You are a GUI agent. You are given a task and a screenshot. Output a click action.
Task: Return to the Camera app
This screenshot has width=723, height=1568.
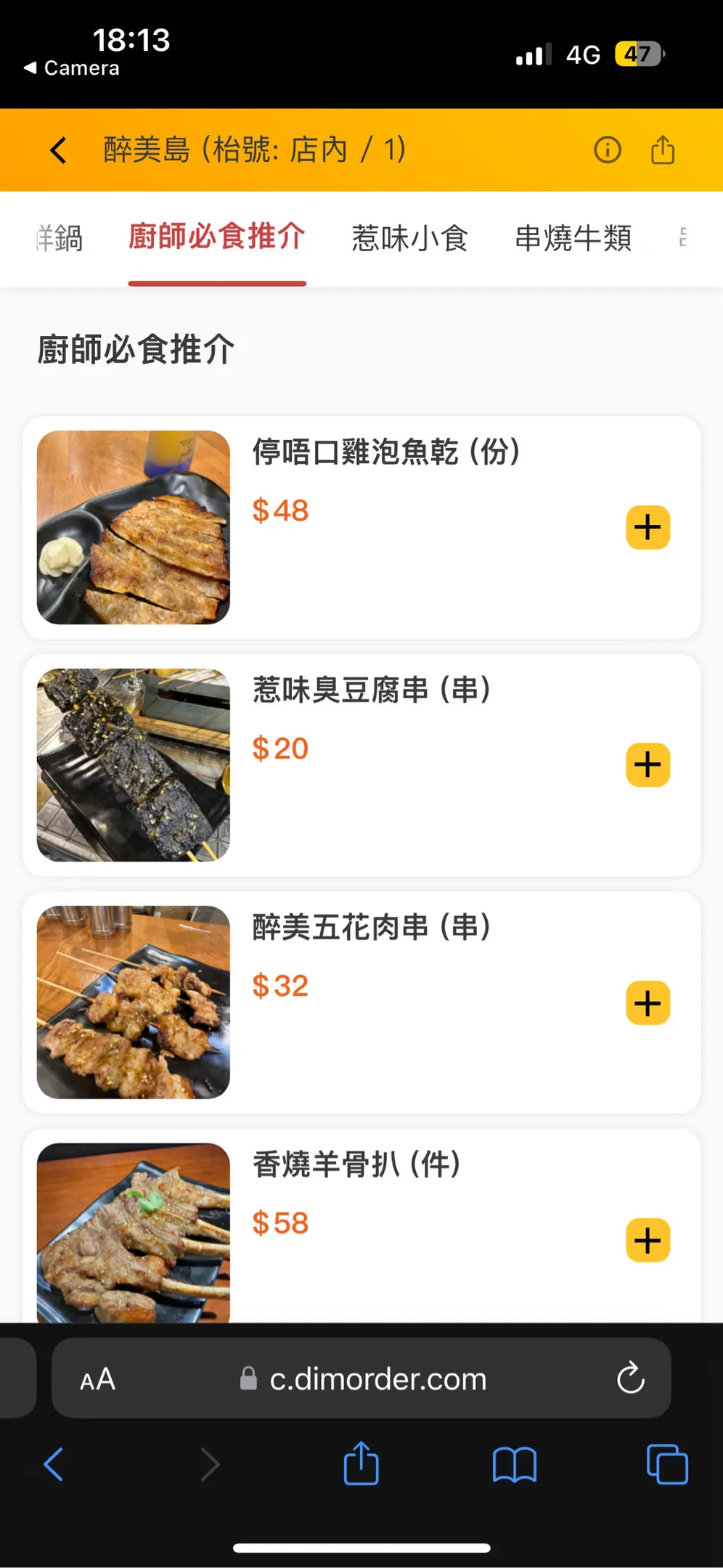point(71,68)
